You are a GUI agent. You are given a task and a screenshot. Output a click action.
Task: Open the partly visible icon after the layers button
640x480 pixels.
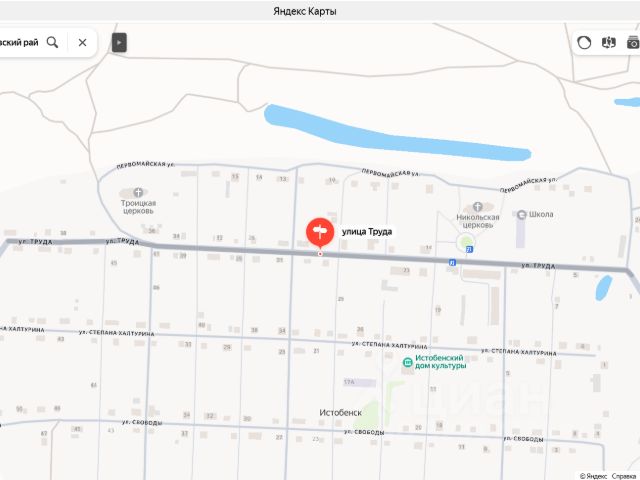(x=633, y=42)
